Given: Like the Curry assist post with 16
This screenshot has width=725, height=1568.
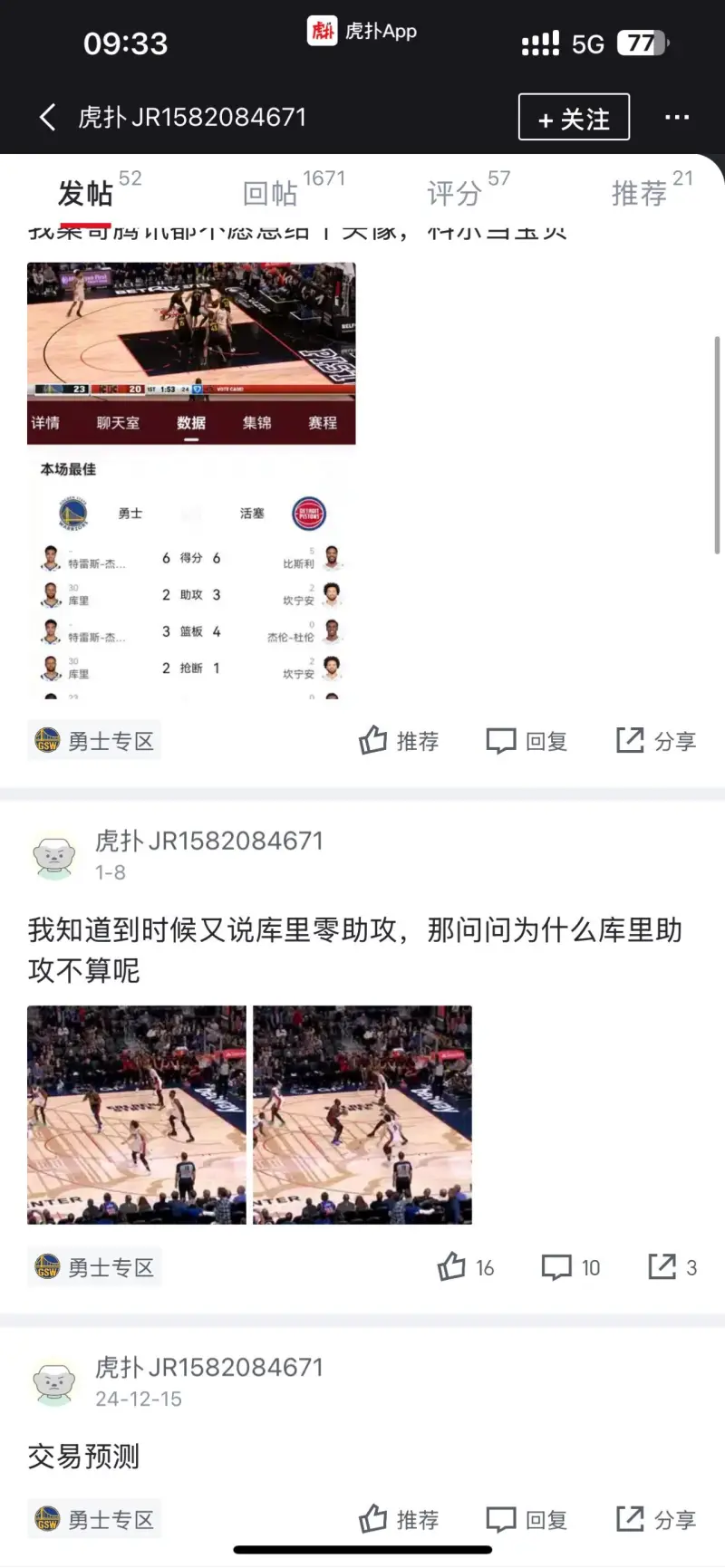Looking at the screenshot, I should [x=466, y=1267].
